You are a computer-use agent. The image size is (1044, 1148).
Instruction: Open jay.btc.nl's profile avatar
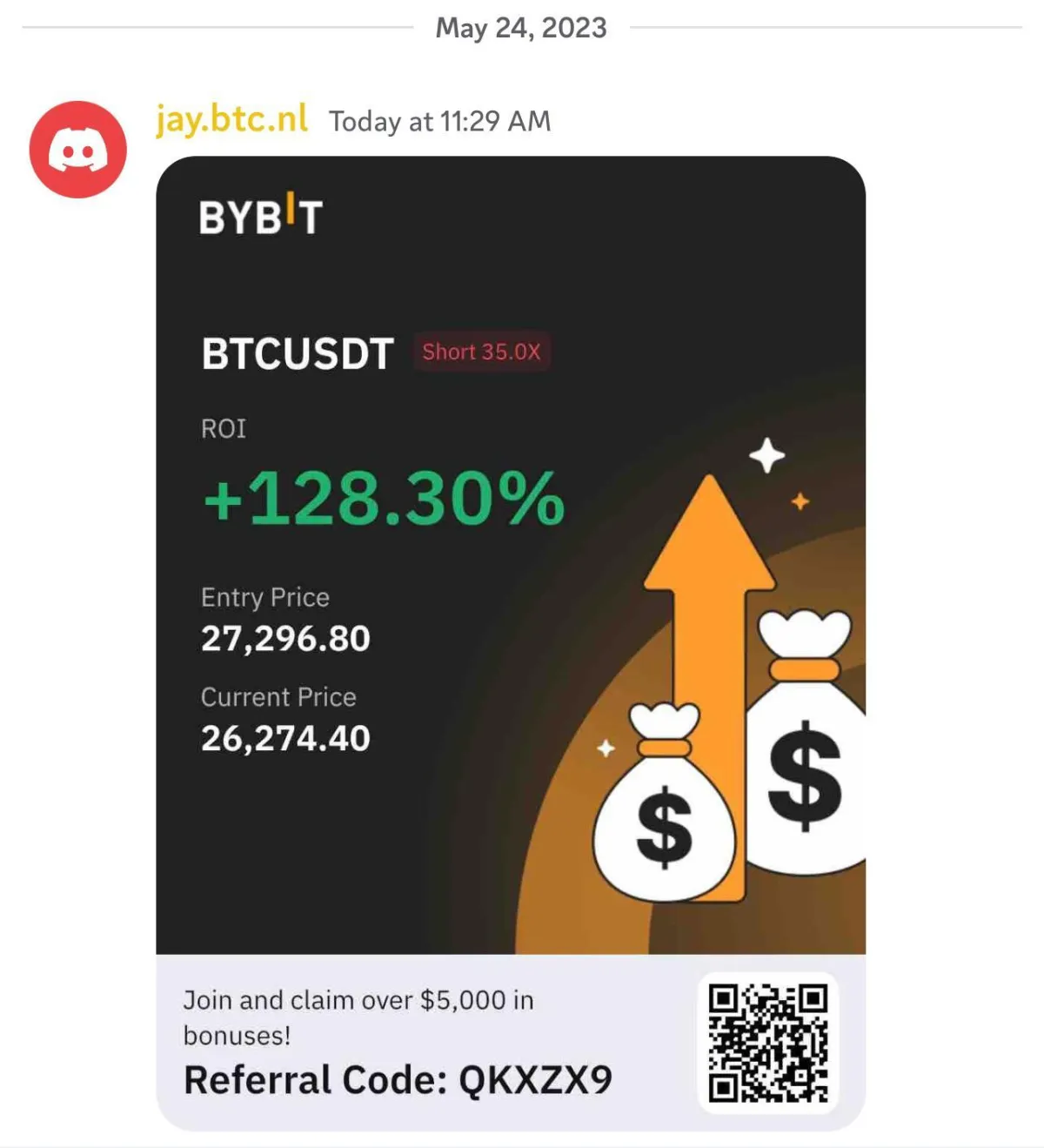(x=78, y=150)
